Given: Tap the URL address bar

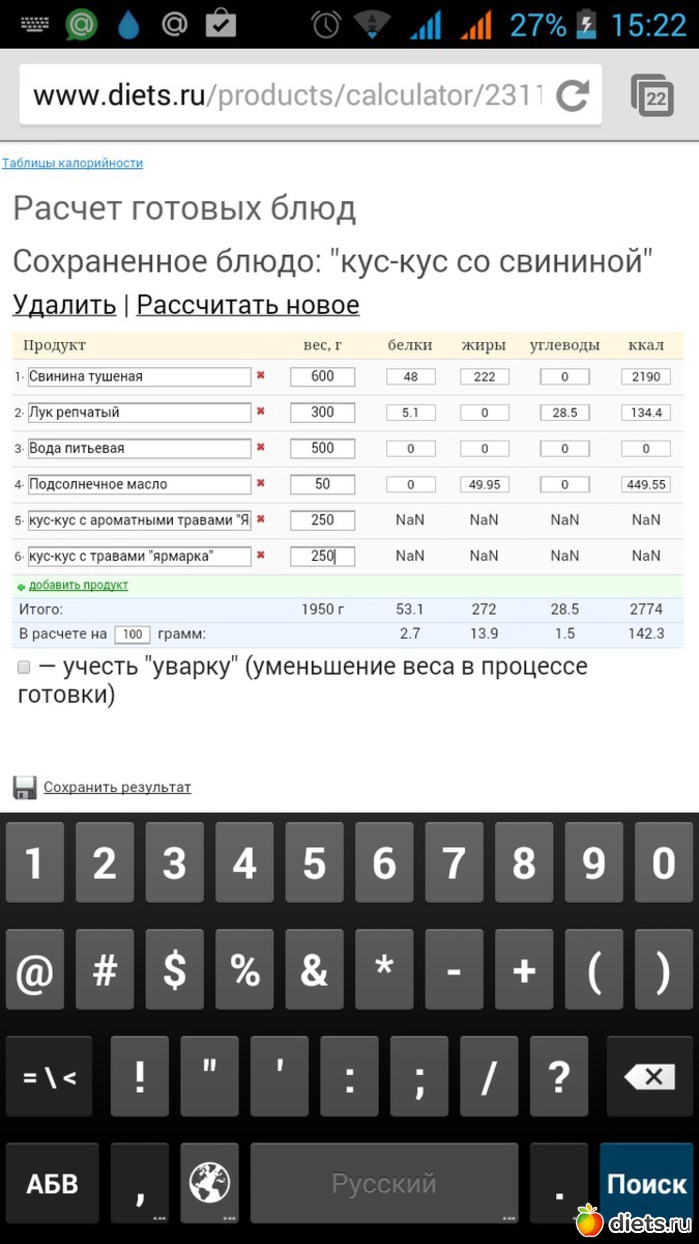Looking at the screenshot, I should [290, 96].
